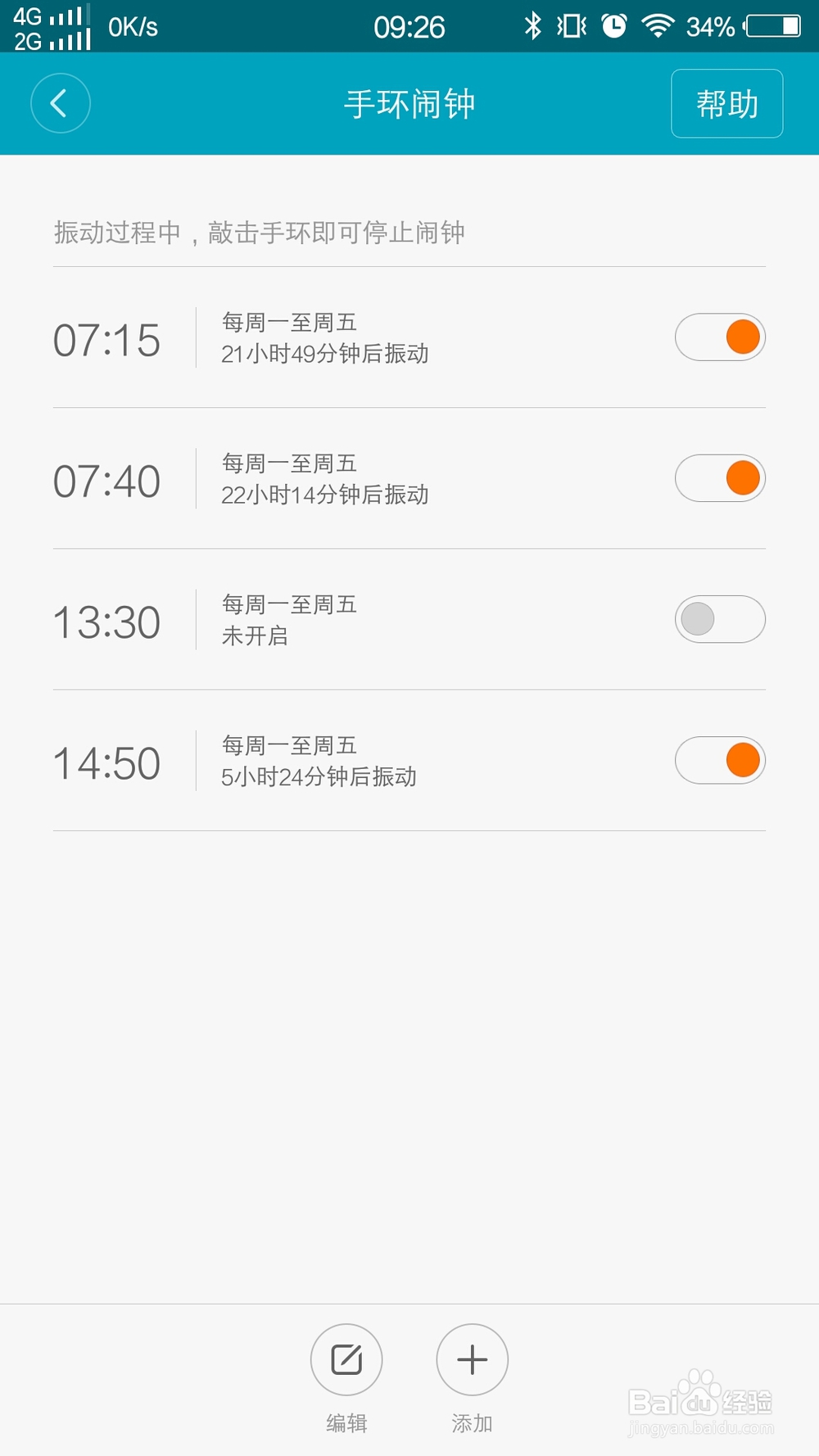Viewport: 819px width, 1456px height.
Task: Toggle the 07:40 alarm switch
Action: pos(719,477)
